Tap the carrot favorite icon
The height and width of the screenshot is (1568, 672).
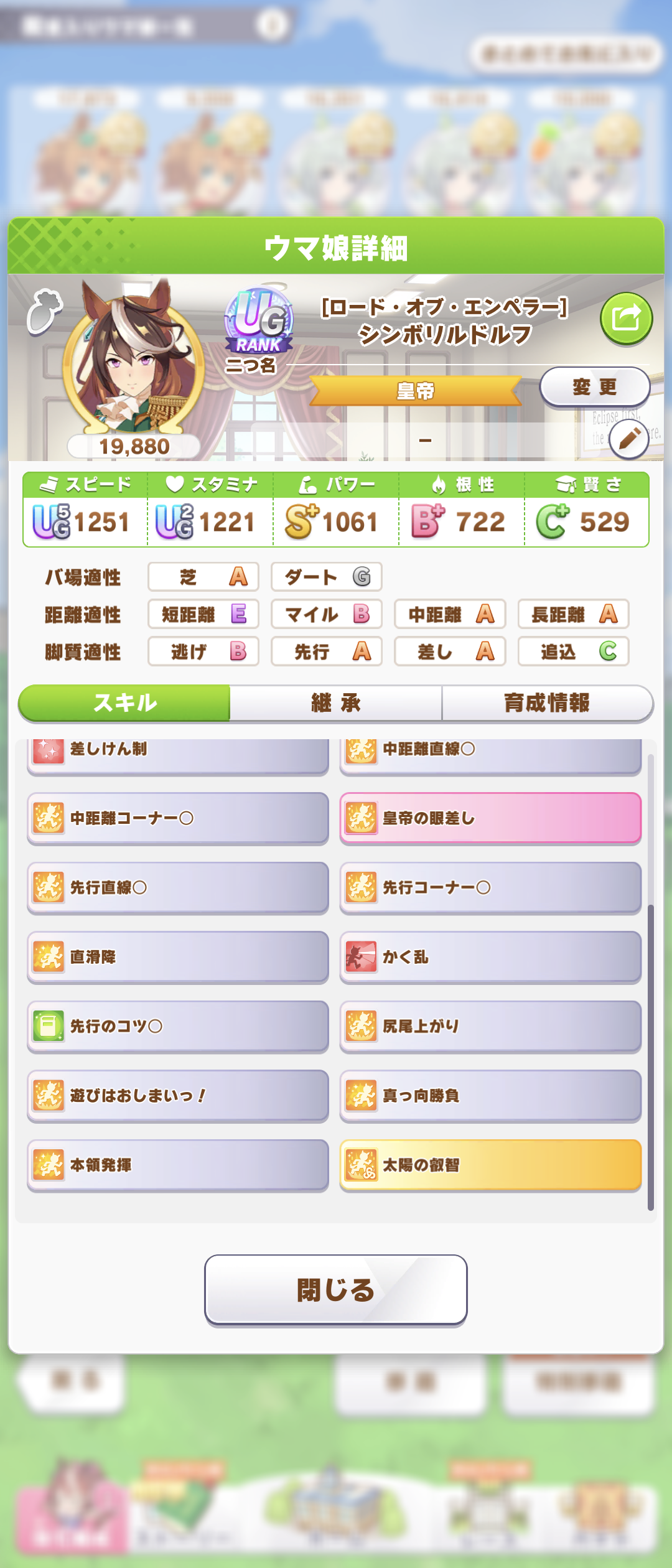pyautogui.click(x=44, y=310)
